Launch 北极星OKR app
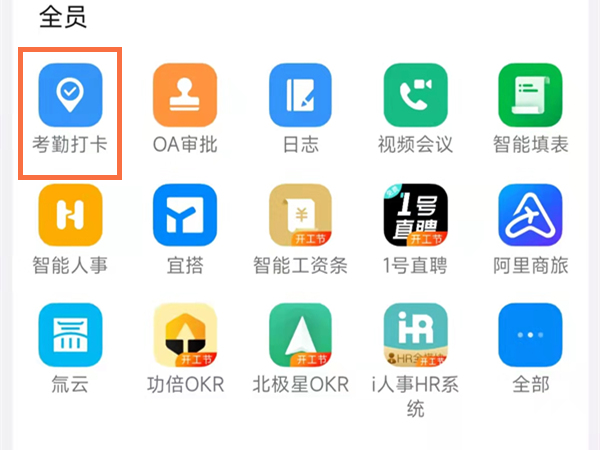The height and width of the screenshot is (450, 600). click(300, 335)
